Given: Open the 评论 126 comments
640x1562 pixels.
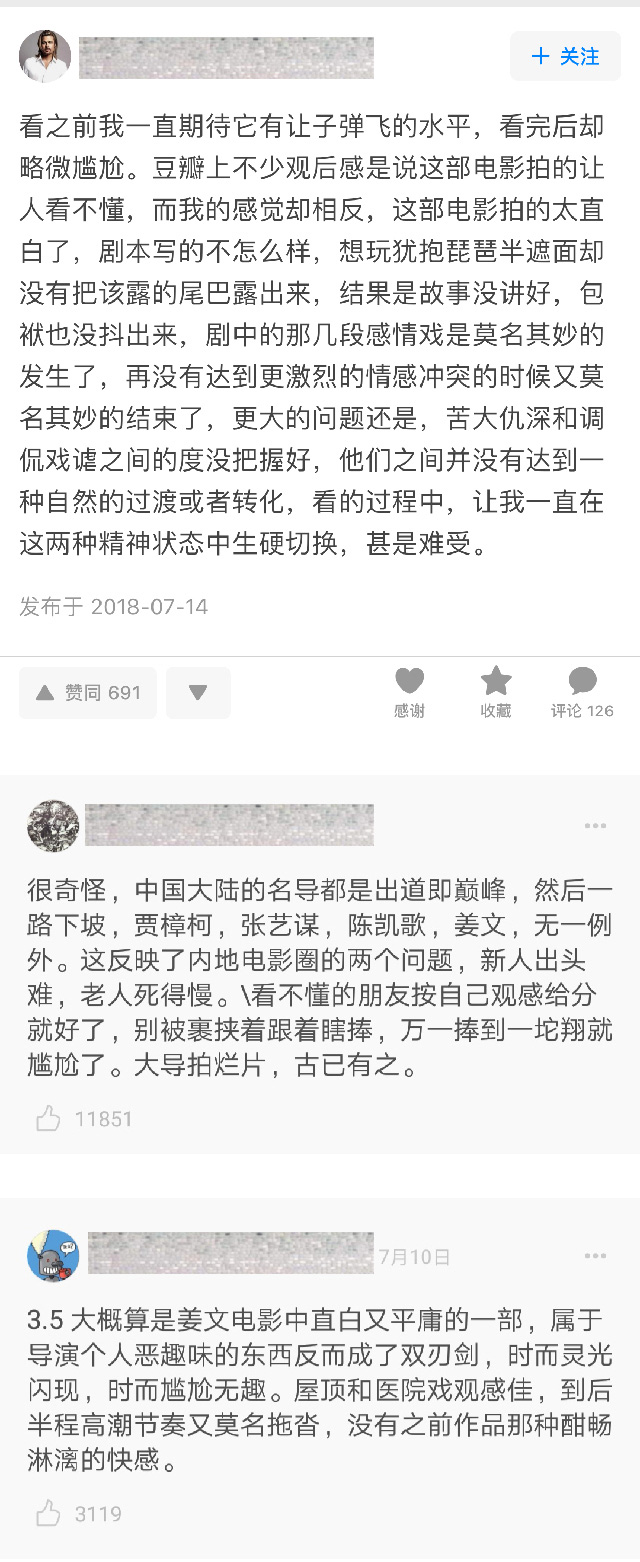Looking at the screenshot, I should click(582, 692).
